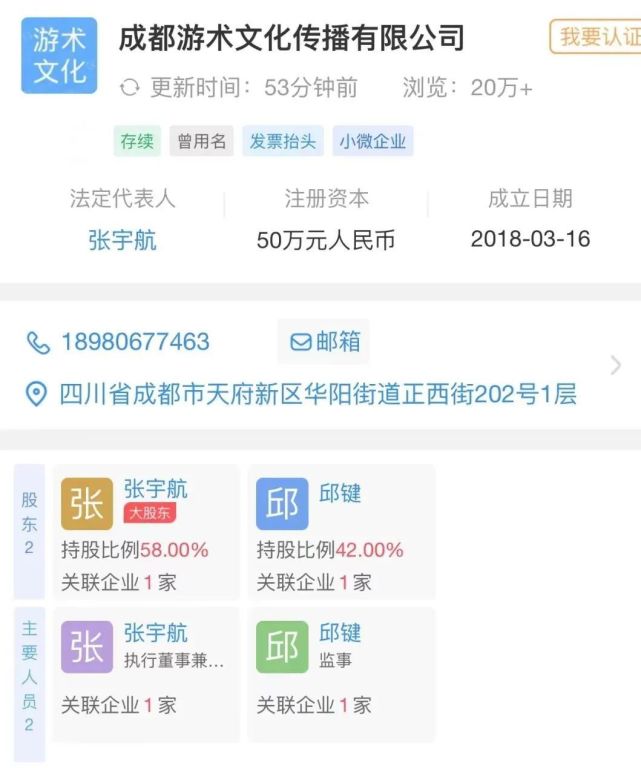This screenshot has width=641, height=768.
Task: Open the company address on map
Action: (316, 394)
